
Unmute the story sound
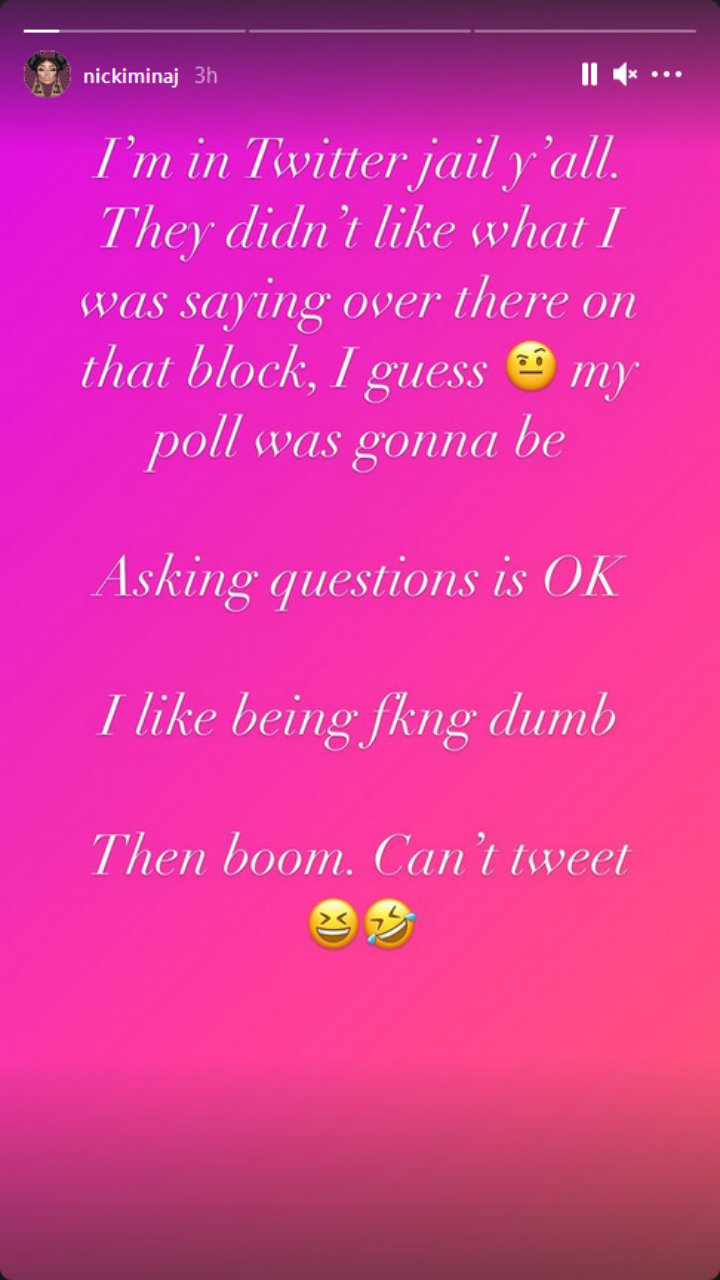[x=625, y=74]
